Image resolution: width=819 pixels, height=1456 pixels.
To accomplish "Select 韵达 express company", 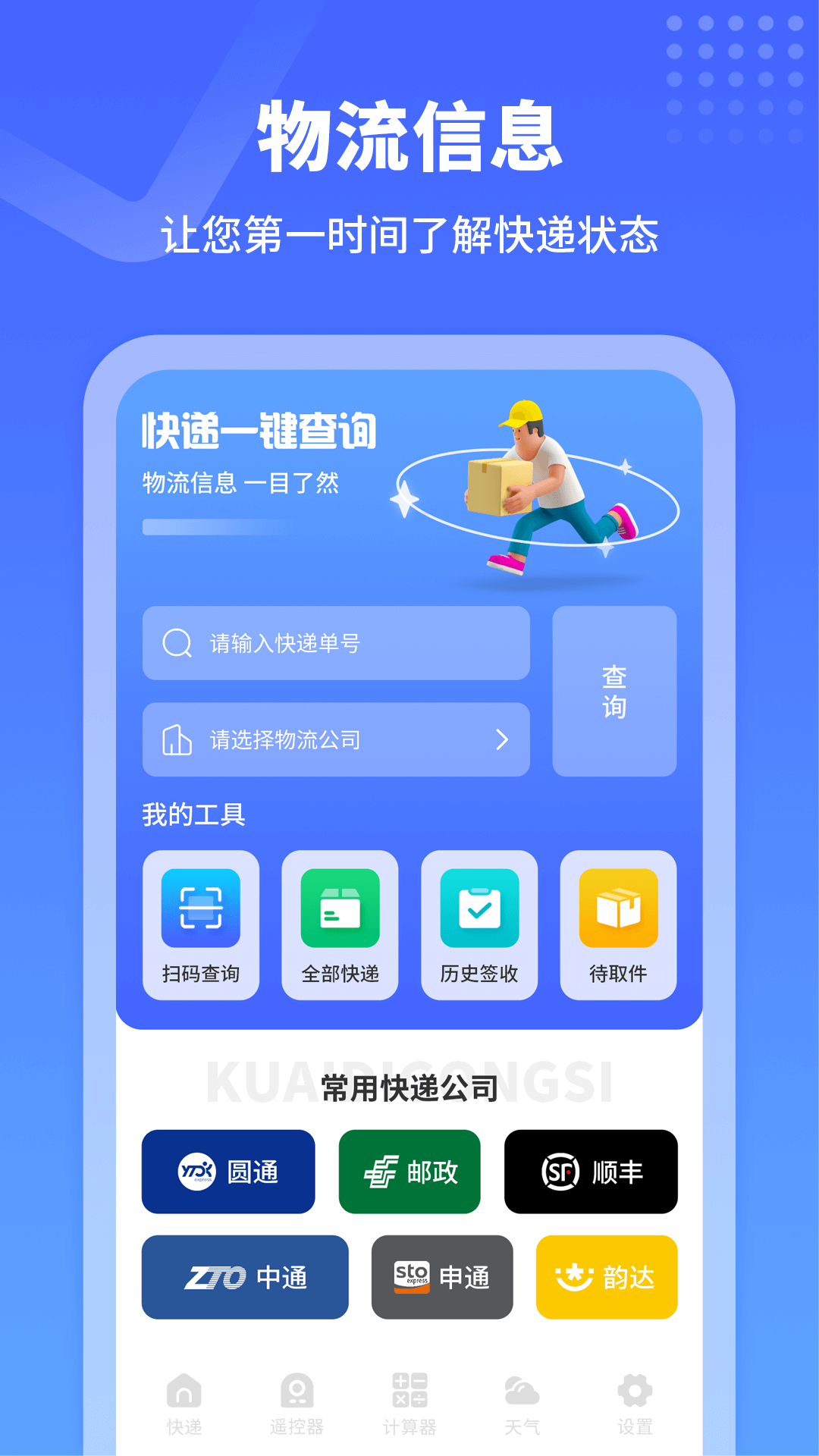I will click(x=605, y=1277).
